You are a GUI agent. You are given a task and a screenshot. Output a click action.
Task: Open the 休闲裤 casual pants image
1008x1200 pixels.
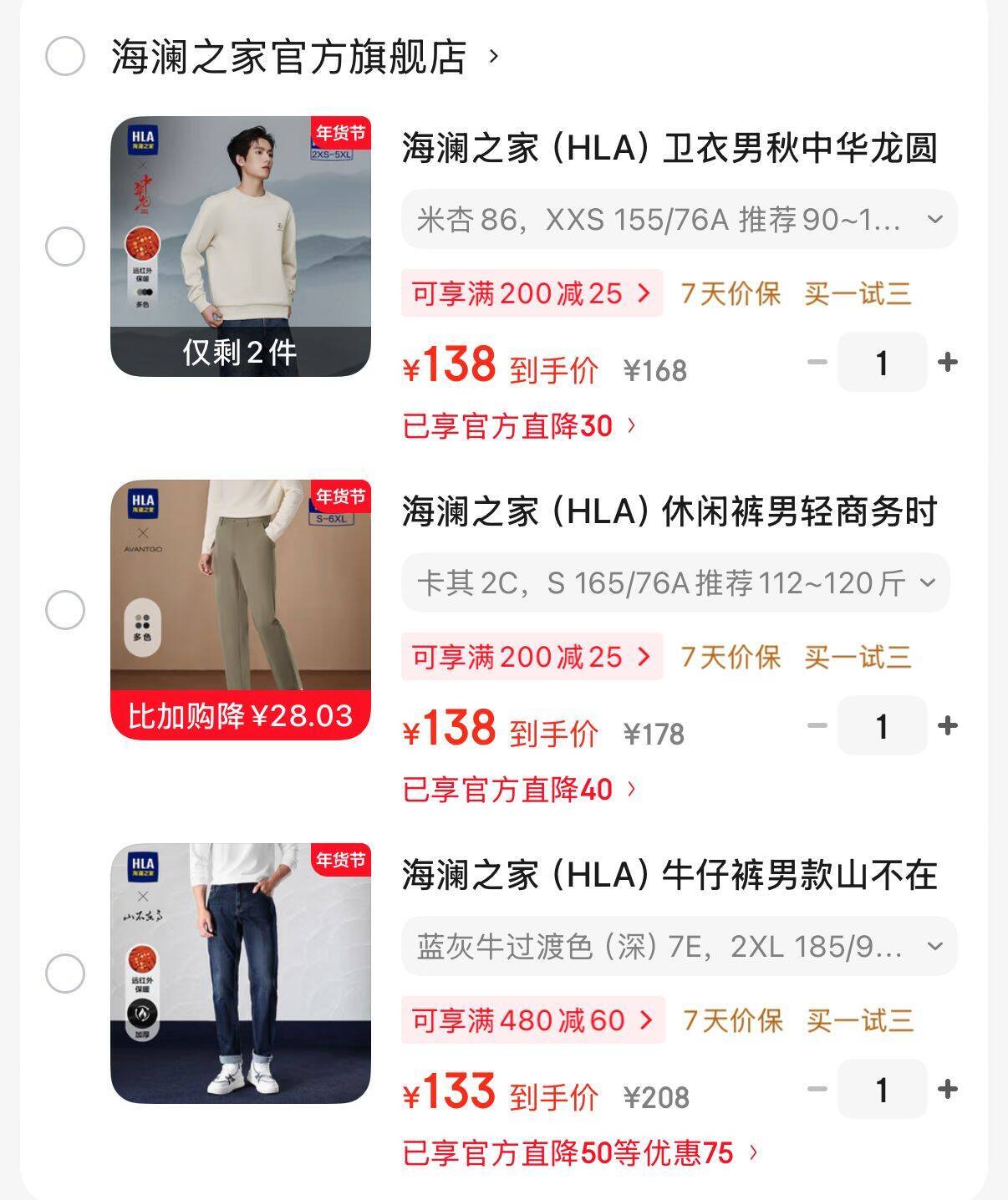click(x=241, y=610)
